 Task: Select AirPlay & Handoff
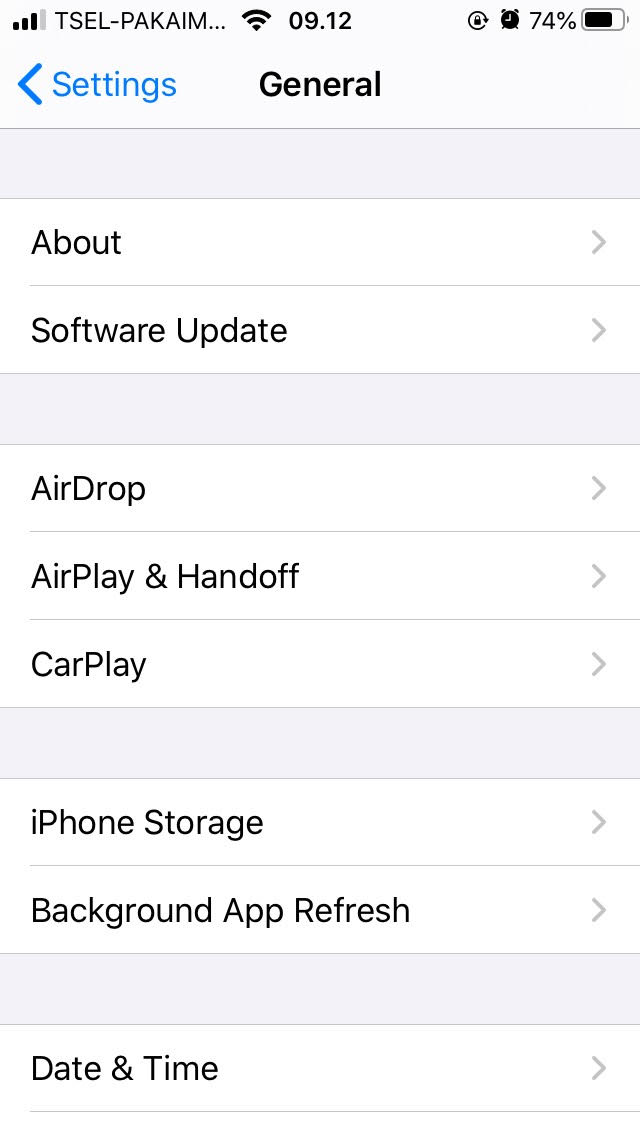coord(320,577)
